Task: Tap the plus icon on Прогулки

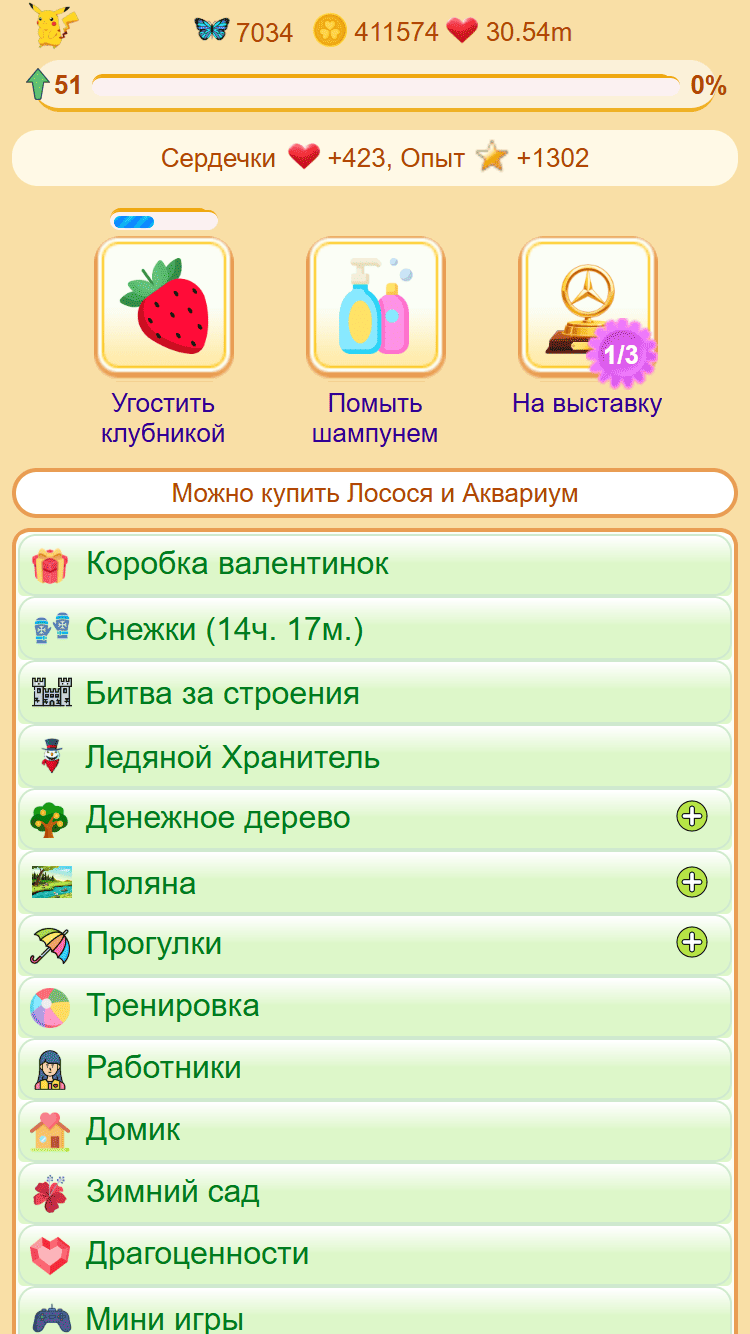Action: [692, 942]
